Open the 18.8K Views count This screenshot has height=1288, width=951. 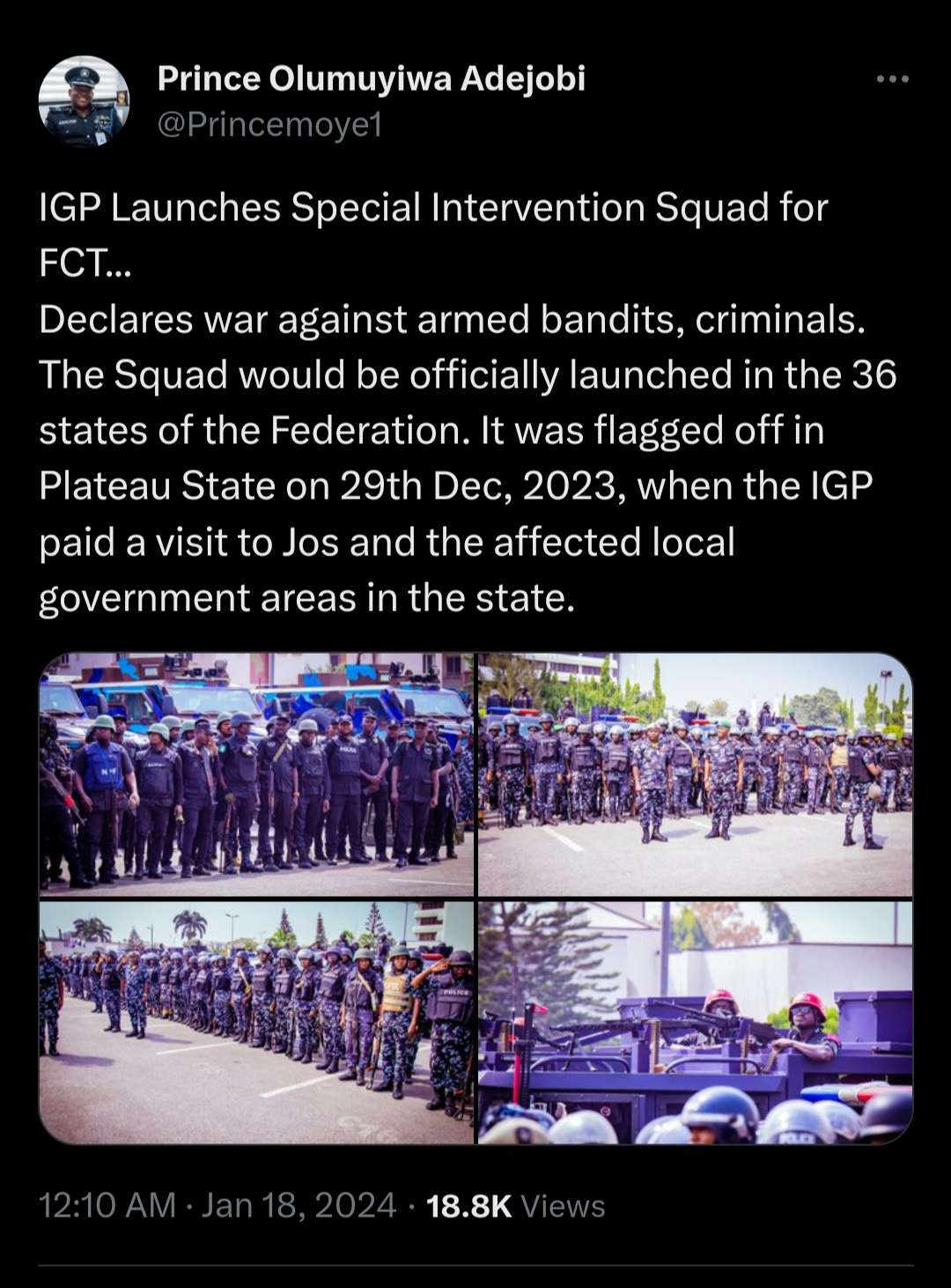tap(515, 1205)
